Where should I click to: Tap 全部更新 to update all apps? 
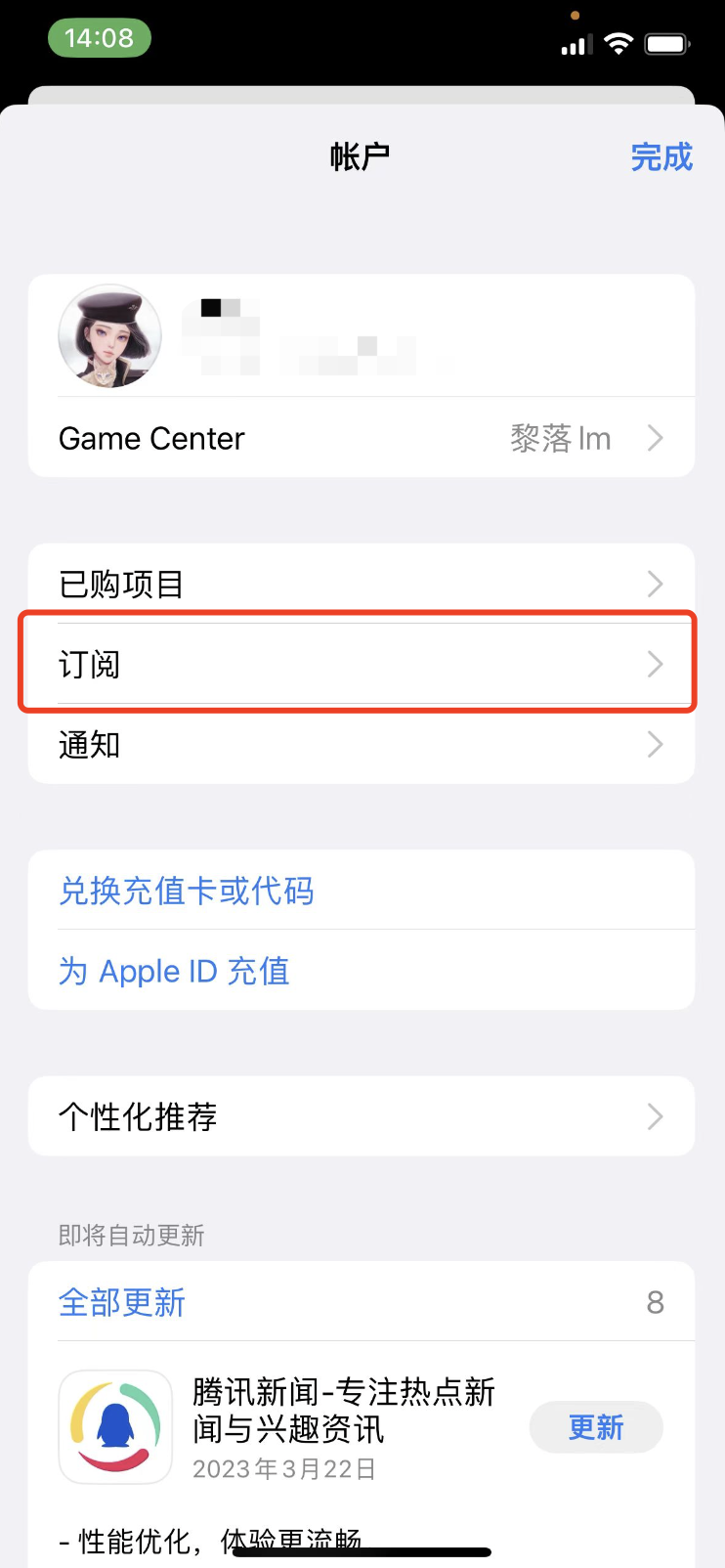pyautogui.click(x=122, y=1302)
